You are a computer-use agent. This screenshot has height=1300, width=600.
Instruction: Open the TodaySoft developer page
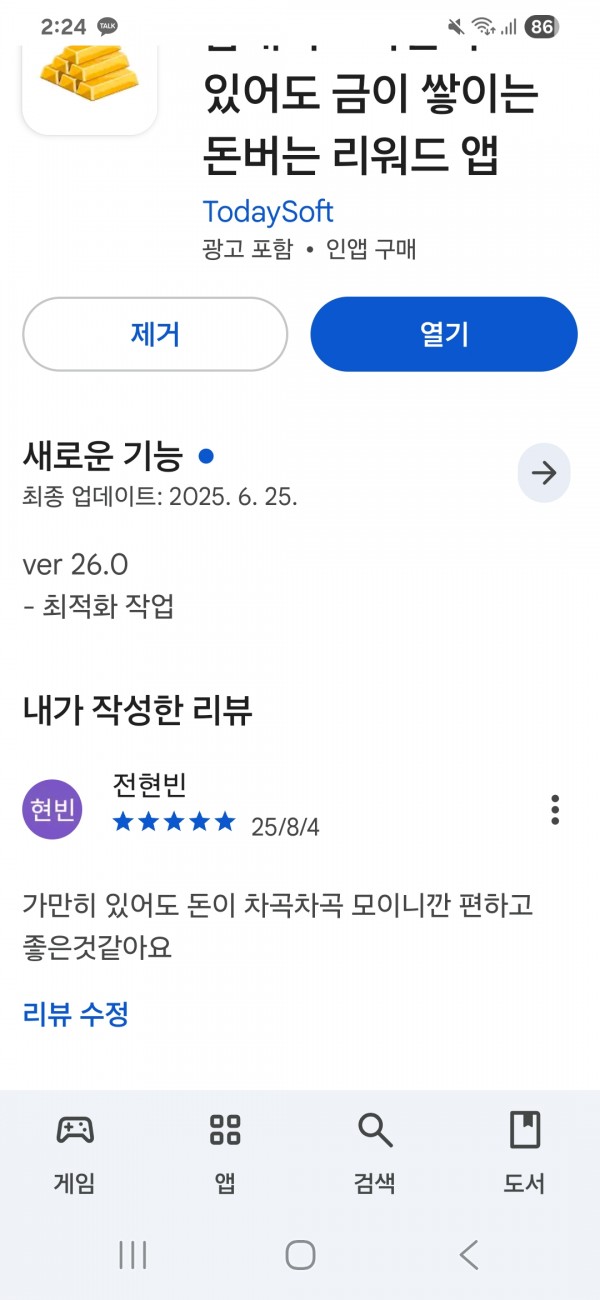click(268, 211)
